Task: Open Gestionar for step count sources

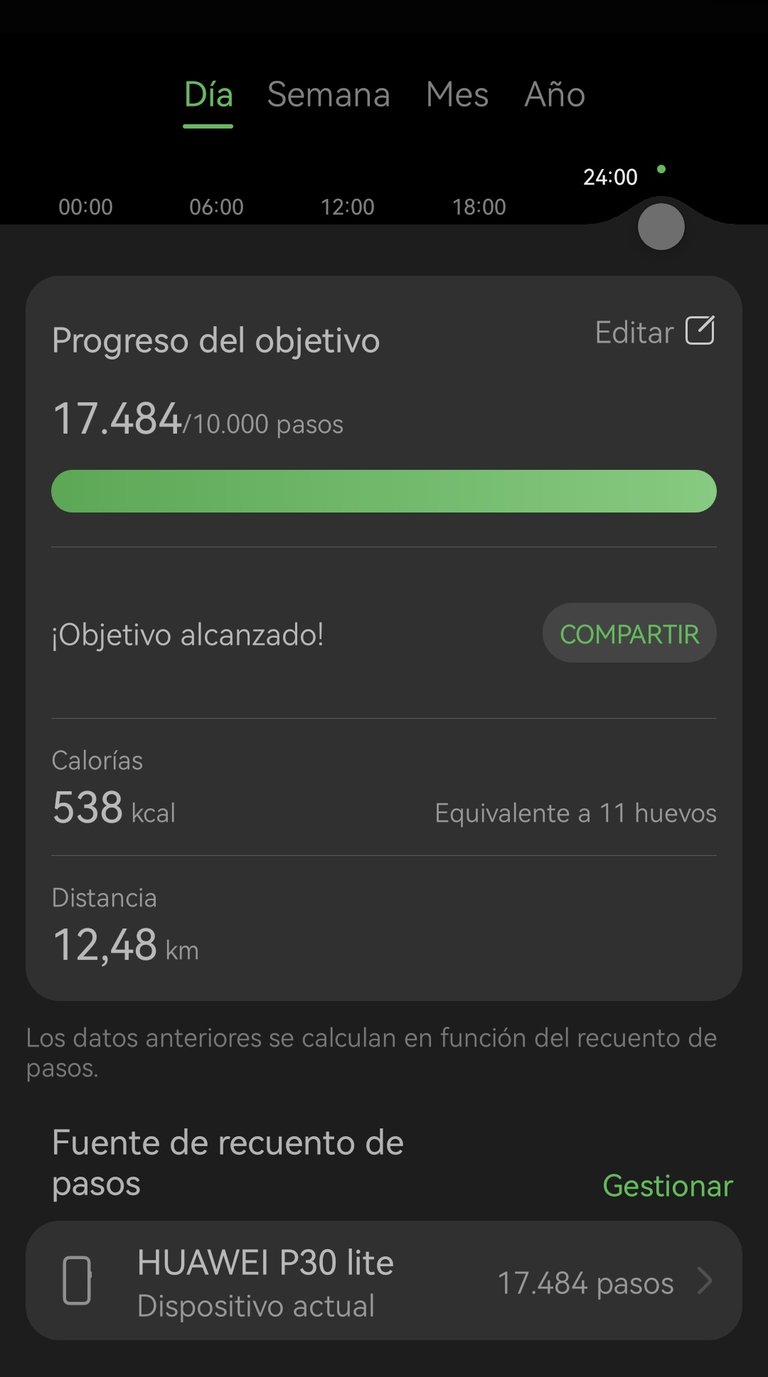Action: pyautogui.click(x=667, y=1186)
